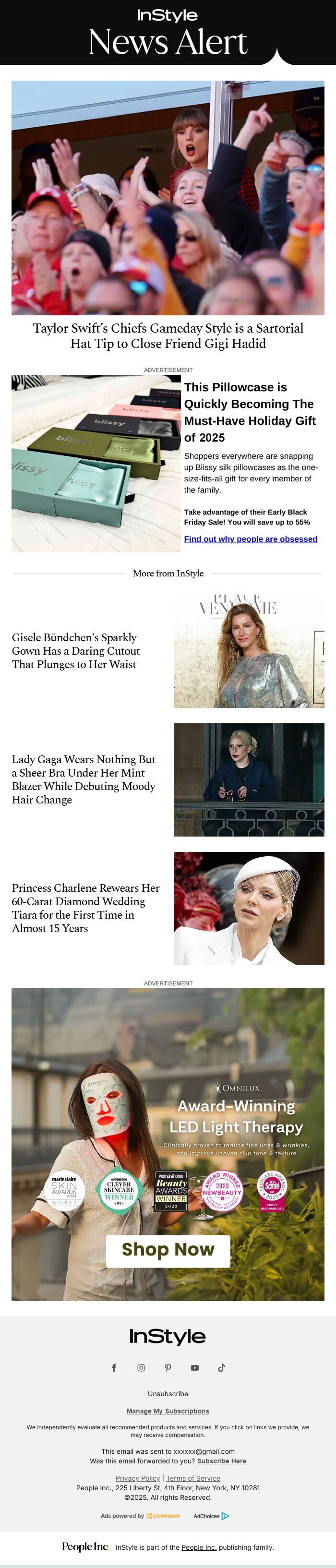Open the AdChoices info link

(211, 1516)
